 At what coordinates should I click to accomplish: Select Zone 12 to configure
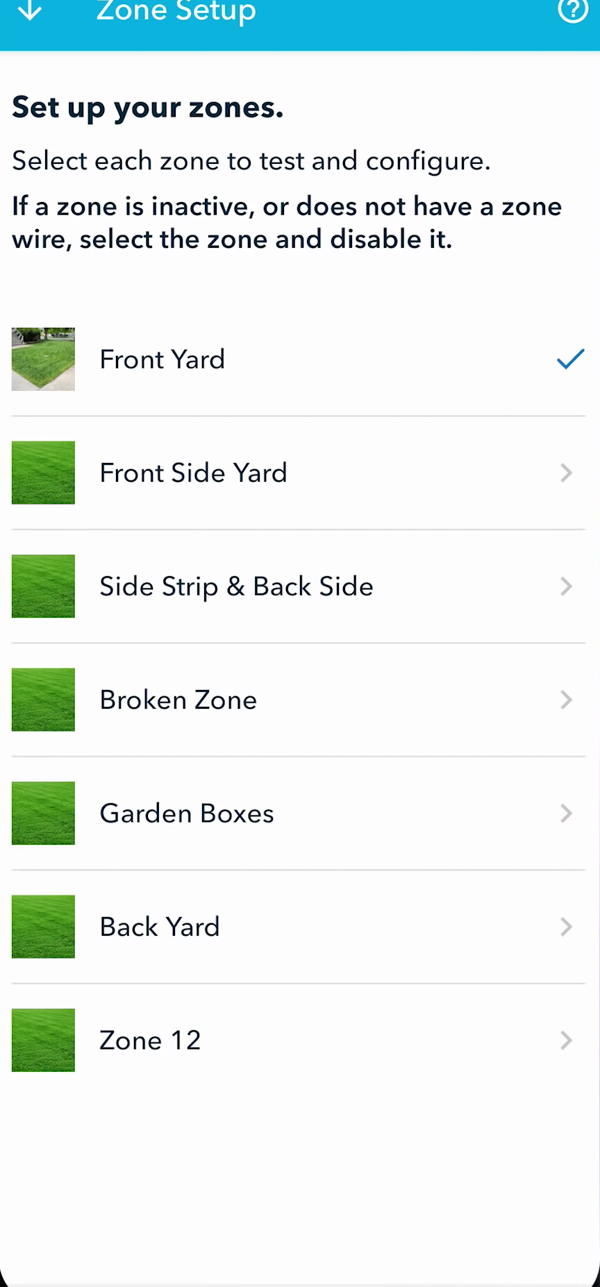[299, 1040]
